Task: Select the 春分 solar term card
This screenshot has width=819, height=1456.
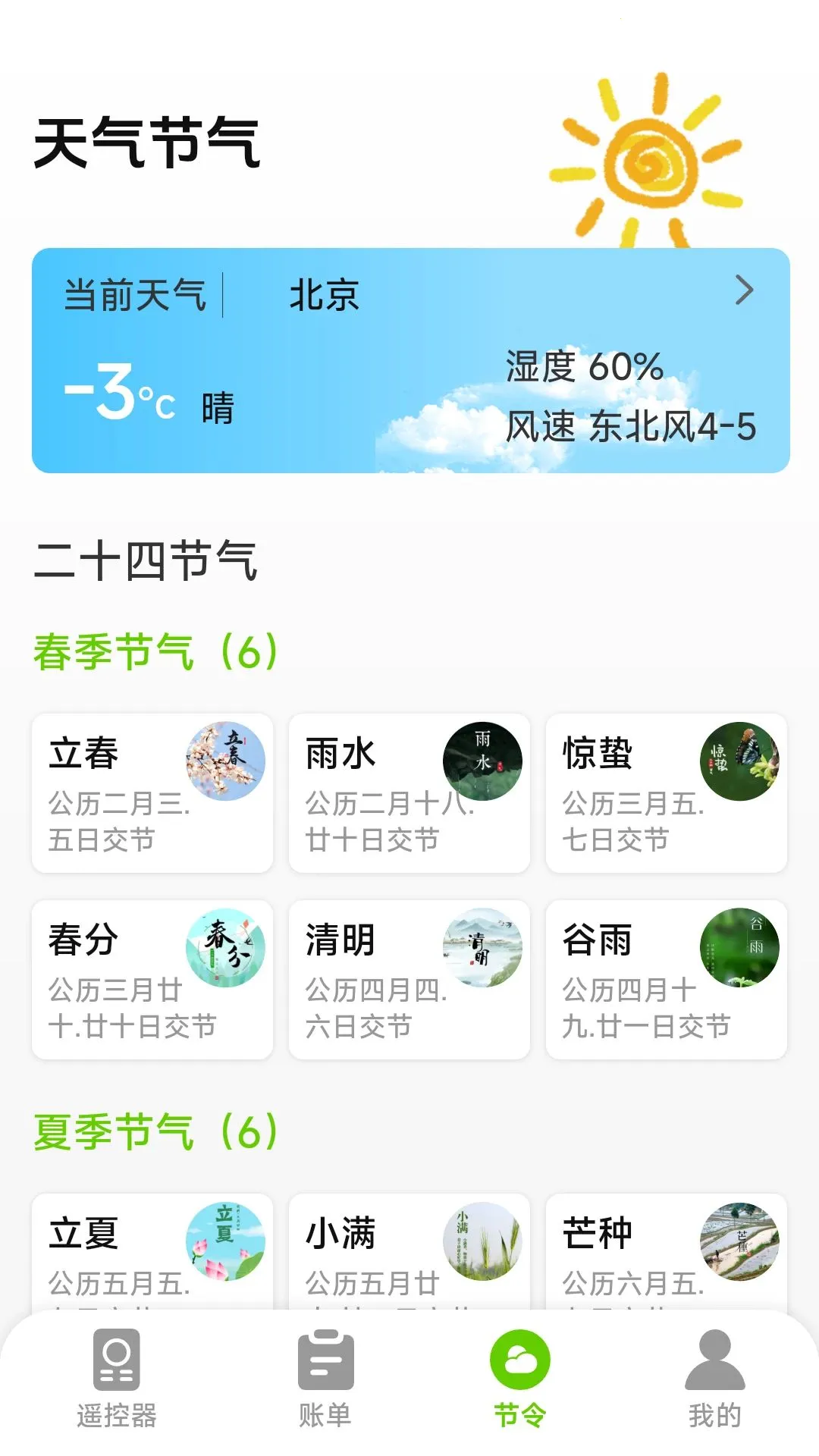Action: 152,979
